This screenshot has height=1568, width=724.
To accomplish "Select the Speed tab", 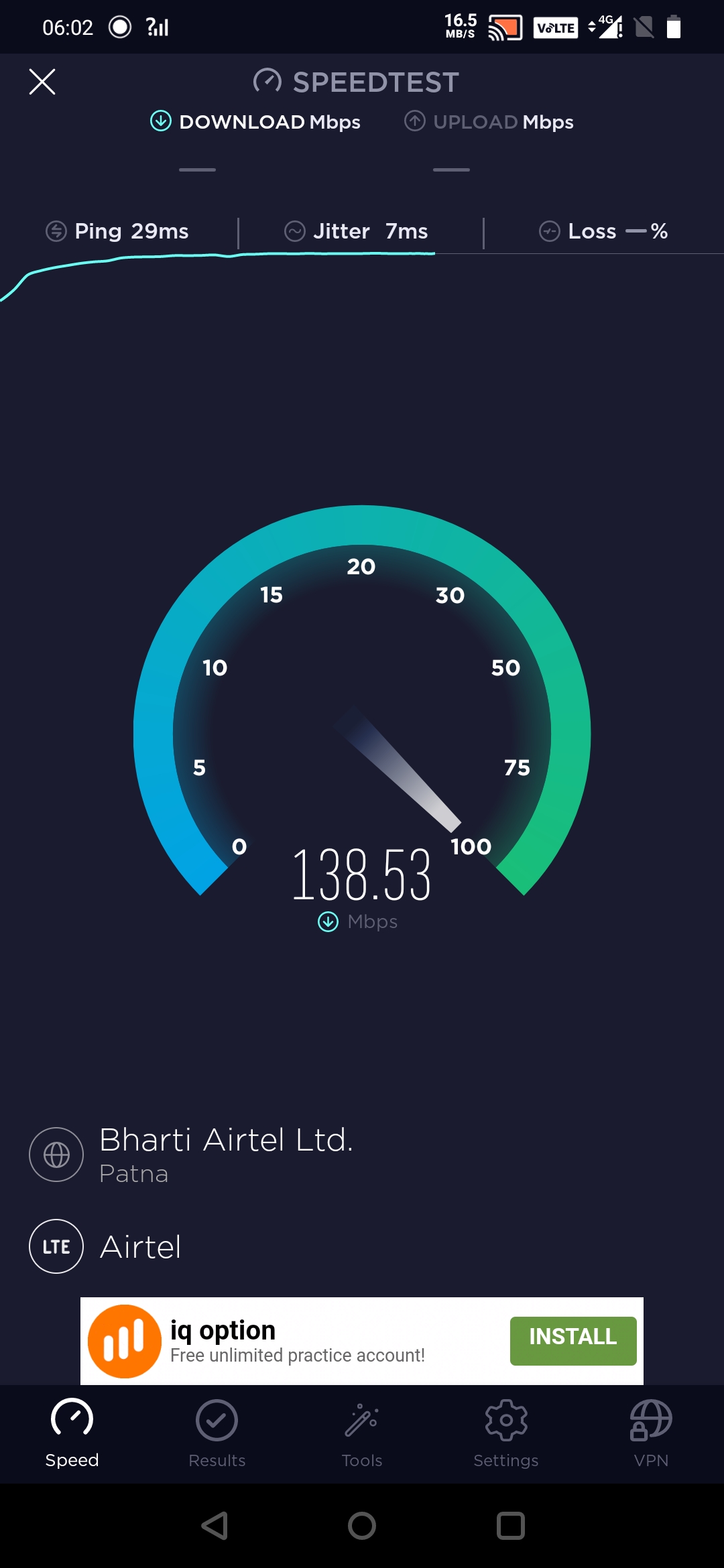I will click(x=72, y=1433).
